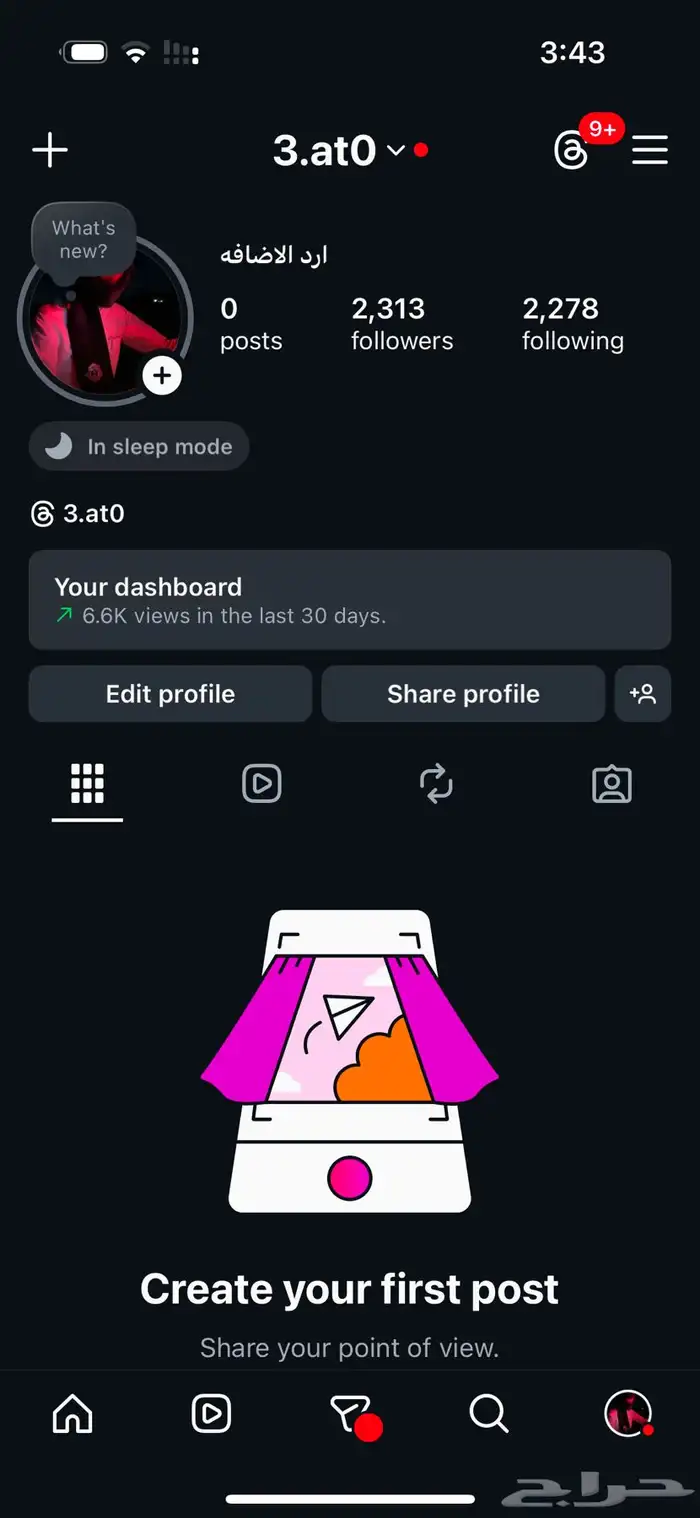Switch to the reposts tab
This screenshot has height=1518, width=700.
click(x=436, y=784)
